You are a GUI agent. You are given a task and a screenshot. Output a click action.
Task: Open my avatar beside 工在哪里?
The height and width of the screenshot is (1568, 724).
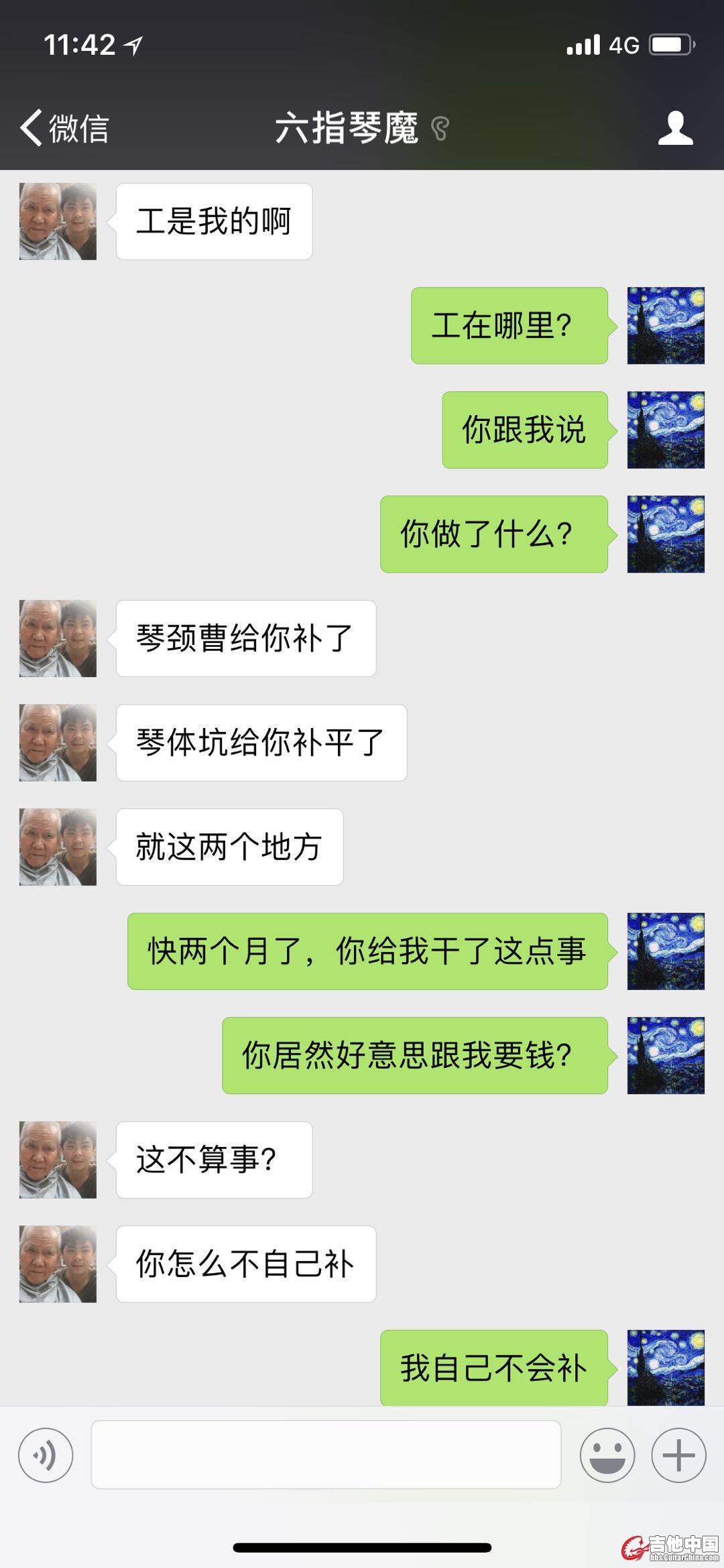pyautogui.click(x=666, y=326)
